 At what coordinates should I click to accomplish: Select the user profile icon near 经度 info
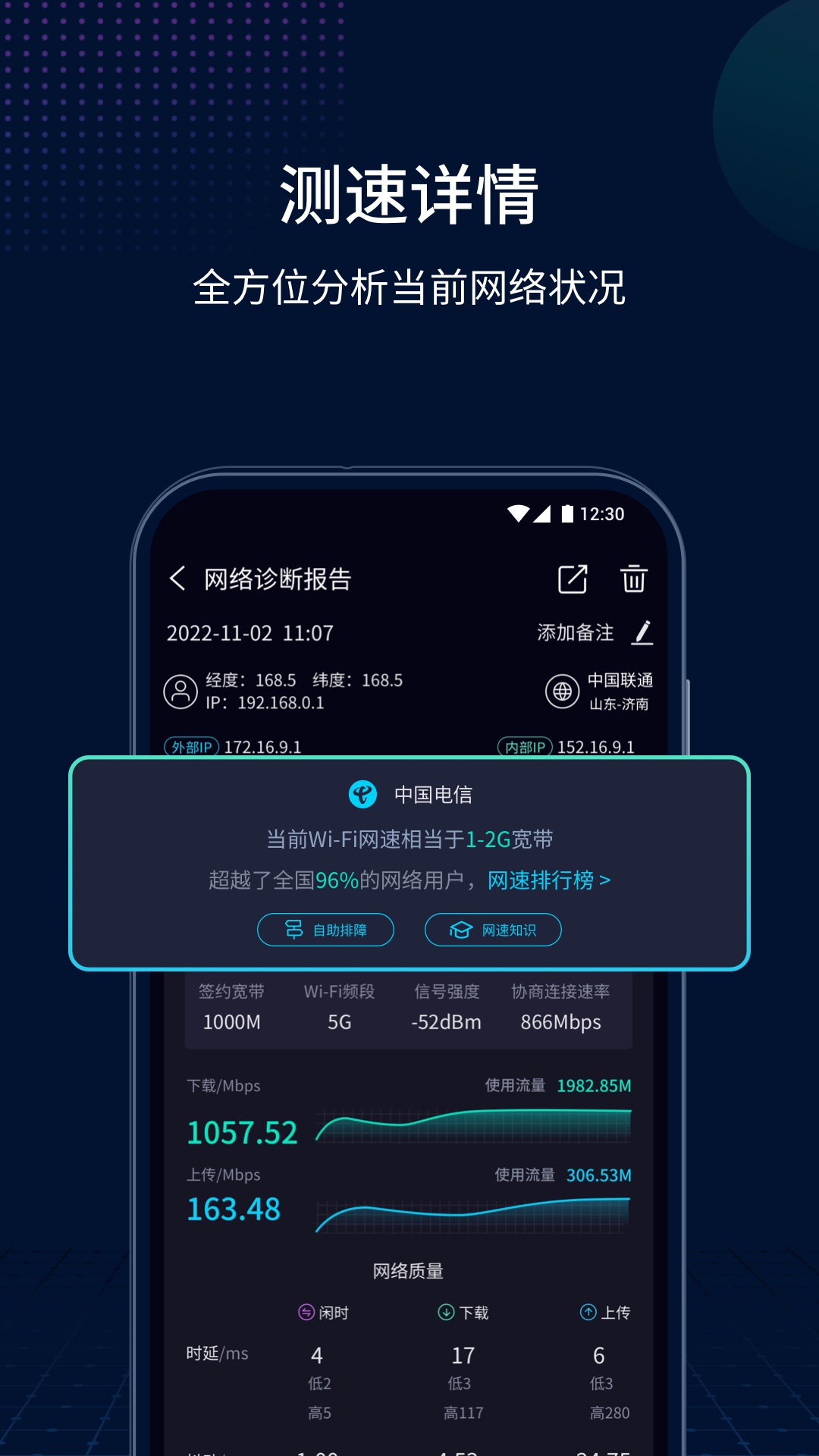pyautogui.click(x=180, y=691)
